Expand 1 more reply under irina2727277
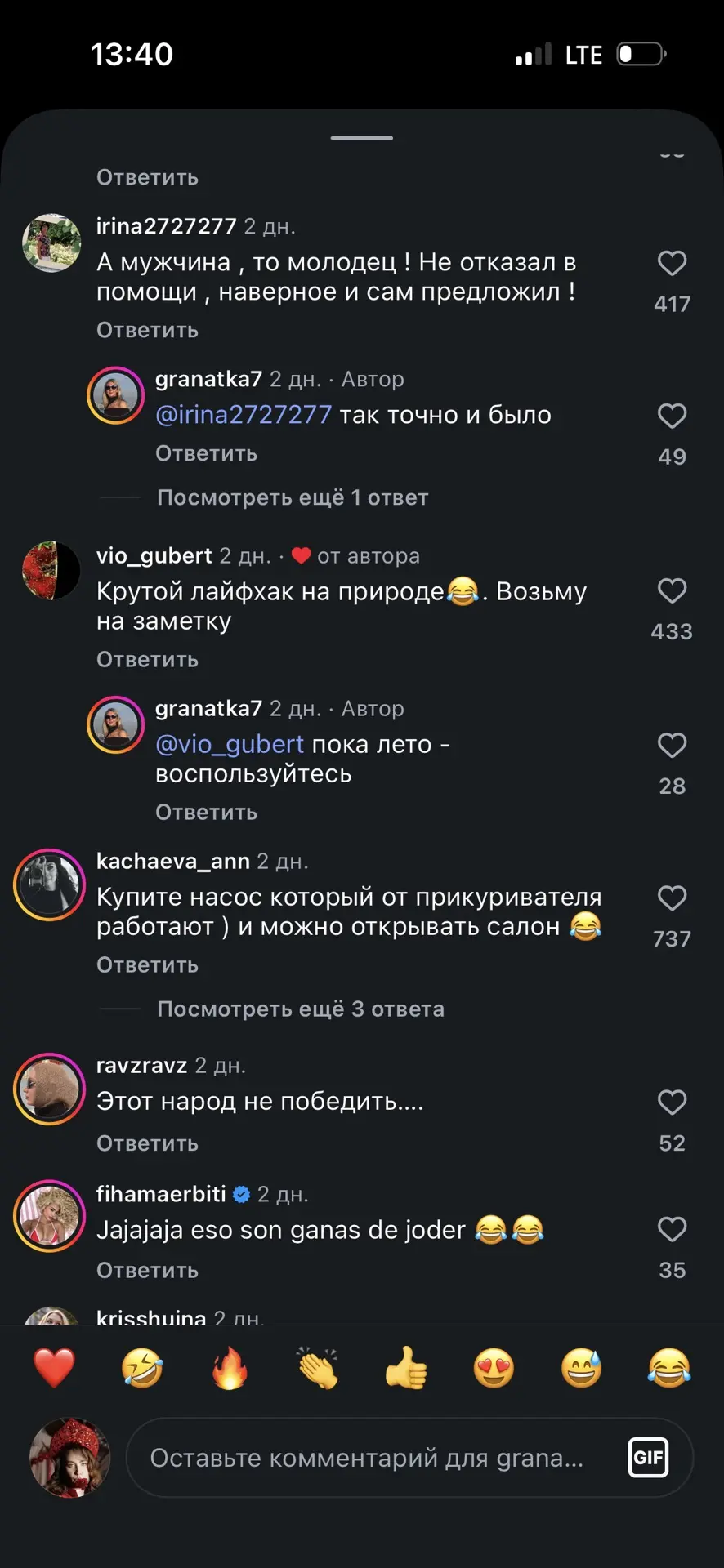The image size is (724, 1568). tap(293, 497)
